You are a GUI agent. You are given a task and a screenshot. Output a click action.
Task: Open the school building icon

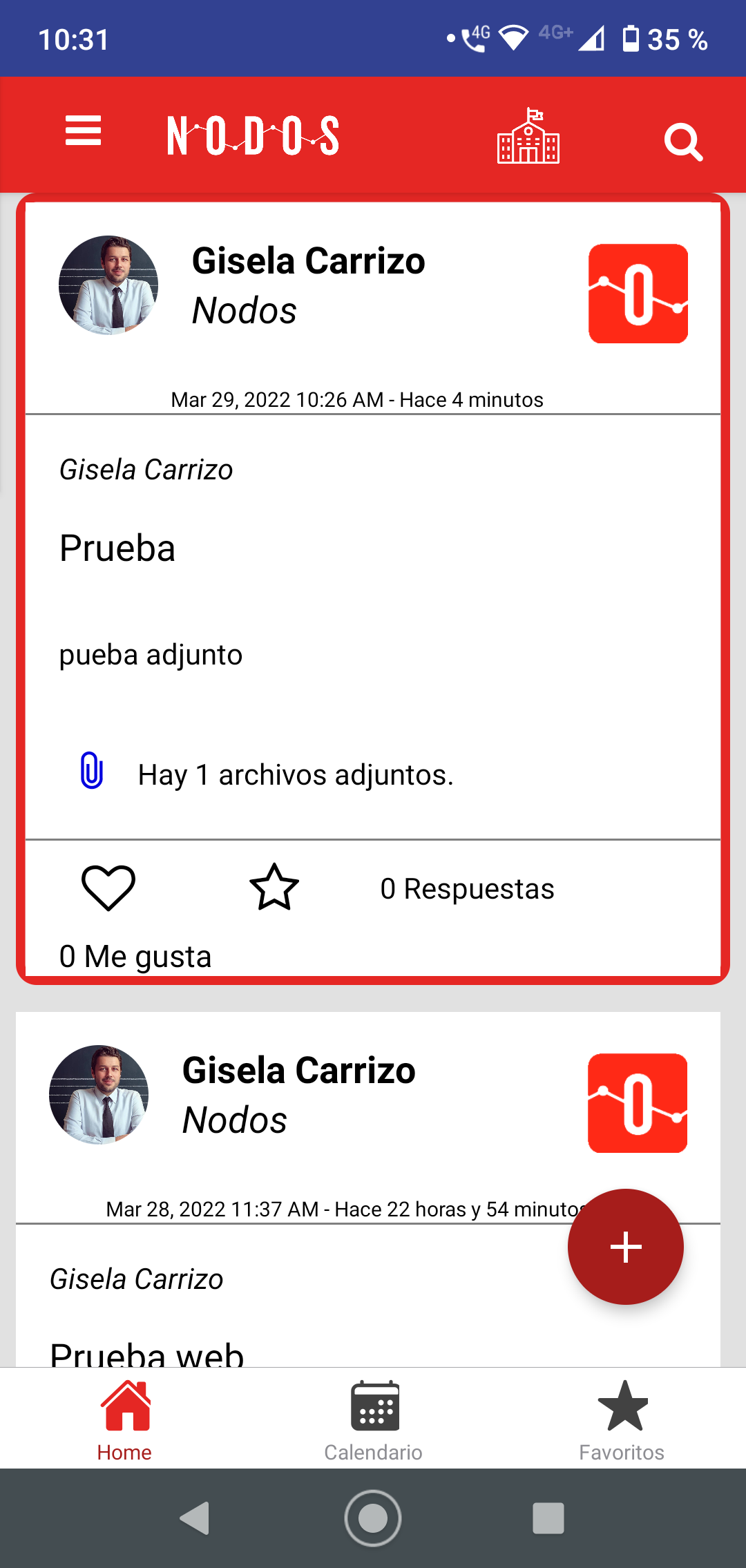pos(528,136)
